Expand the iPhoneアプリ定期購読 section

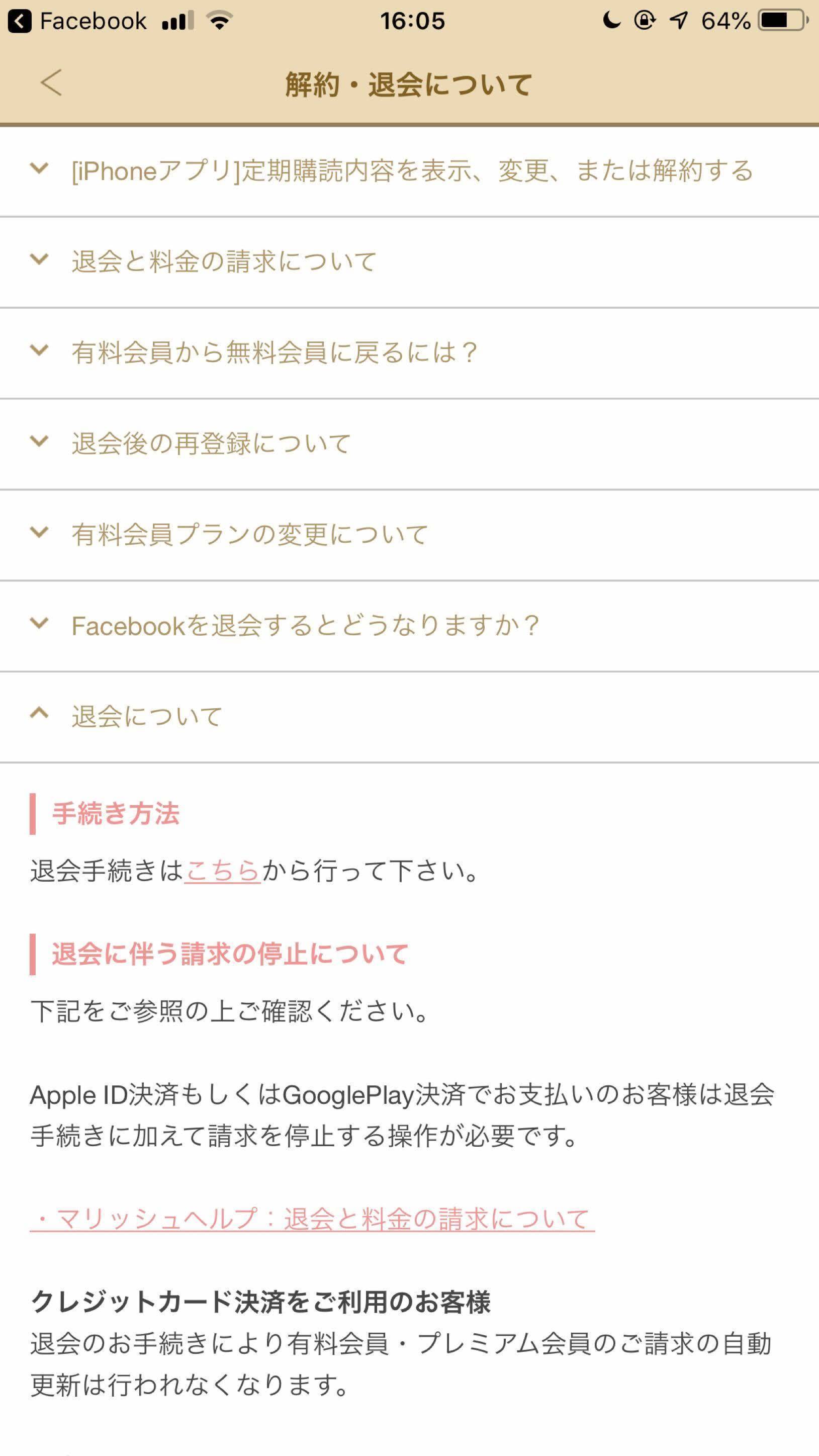coord(411,170)
